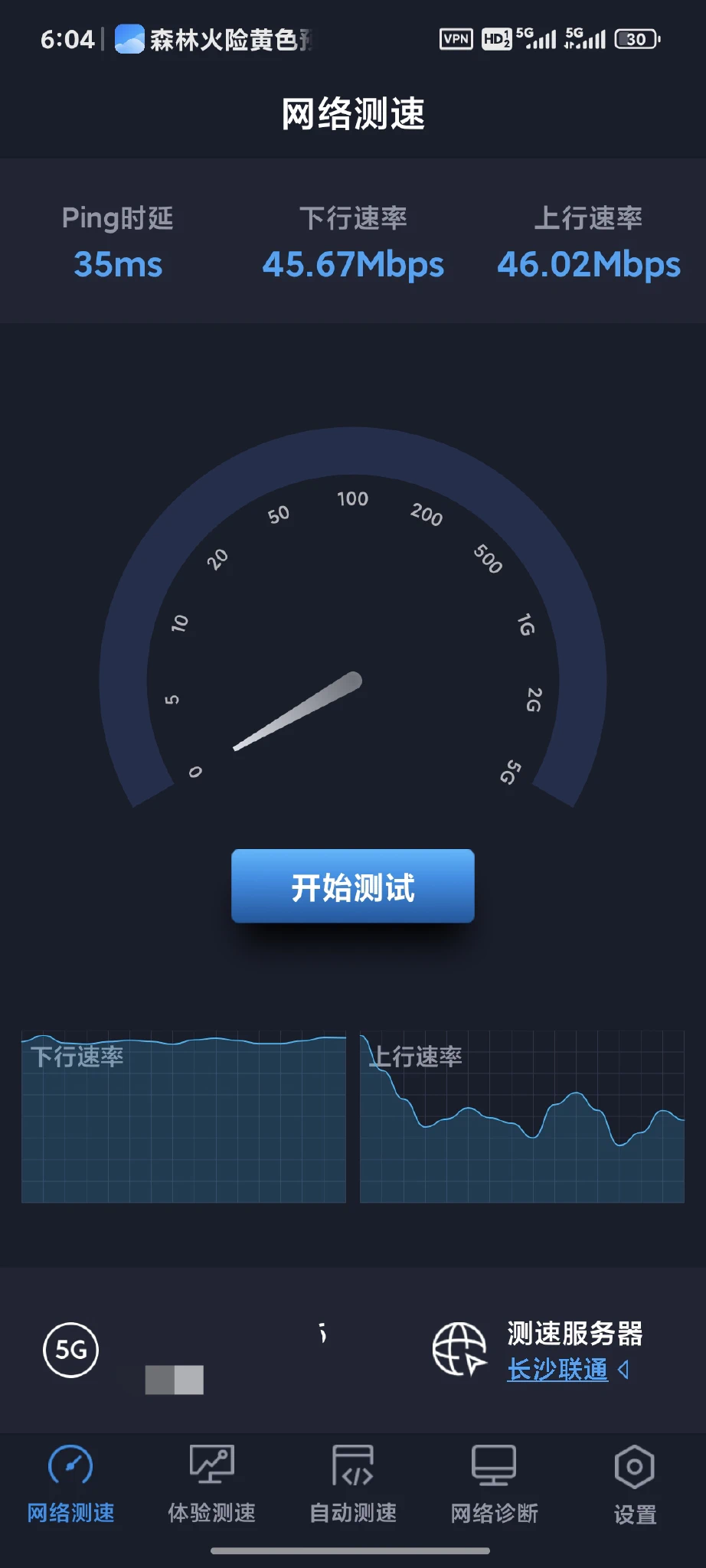Click the globe server icon

tap(459, 1351)
